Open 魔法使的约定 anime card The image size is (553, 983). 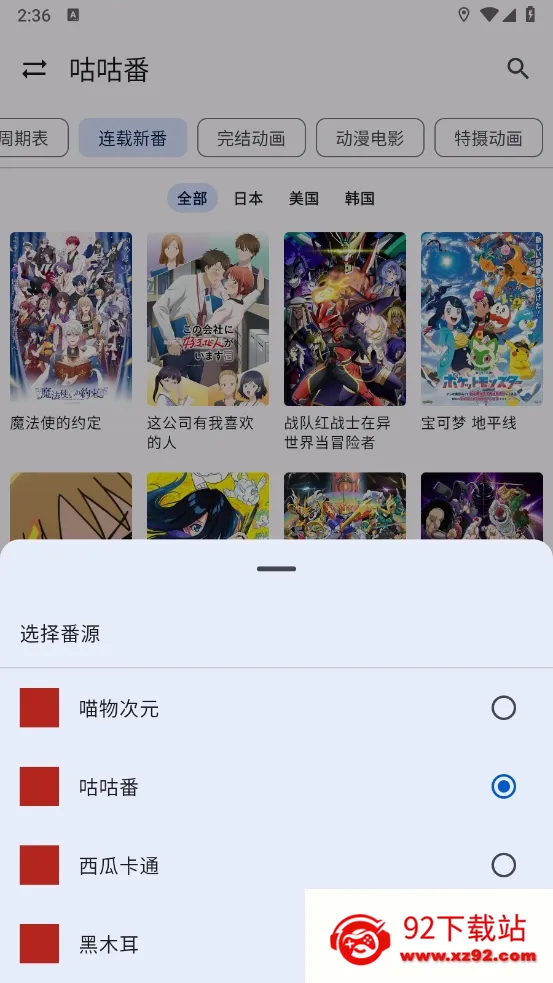click(x=71, y=332)
